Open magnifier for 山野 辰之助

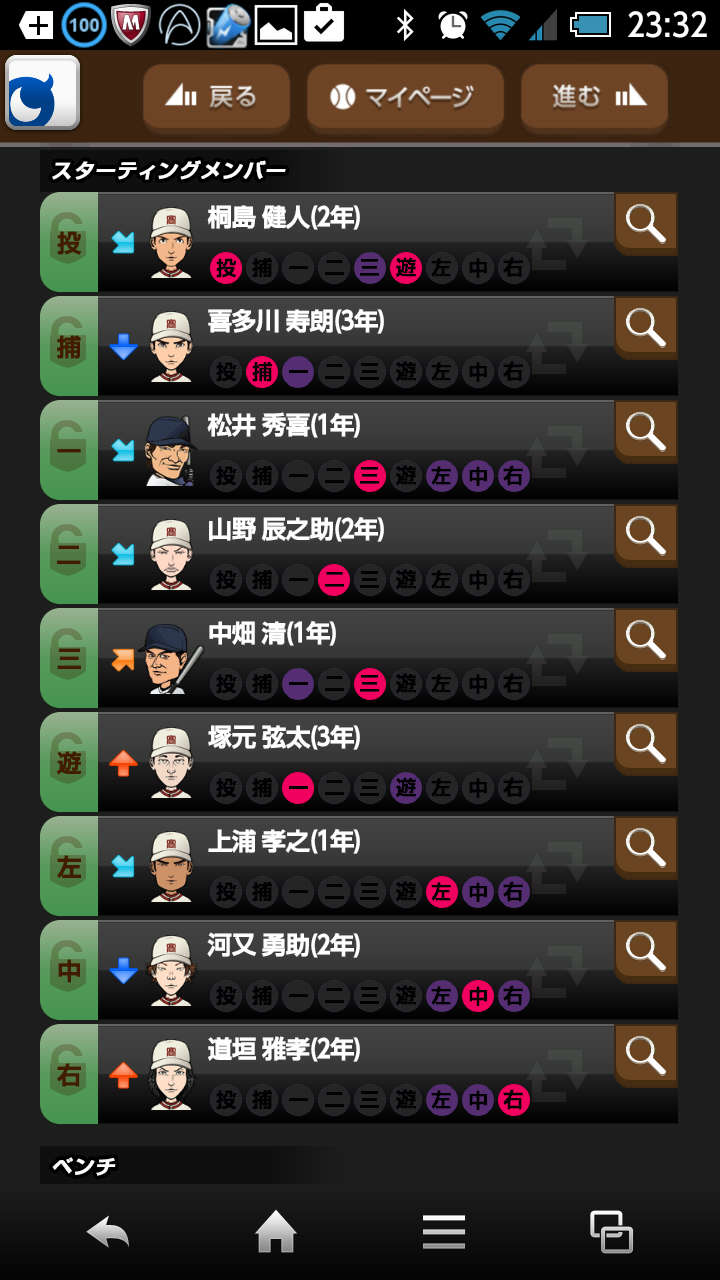coord(645,536)
